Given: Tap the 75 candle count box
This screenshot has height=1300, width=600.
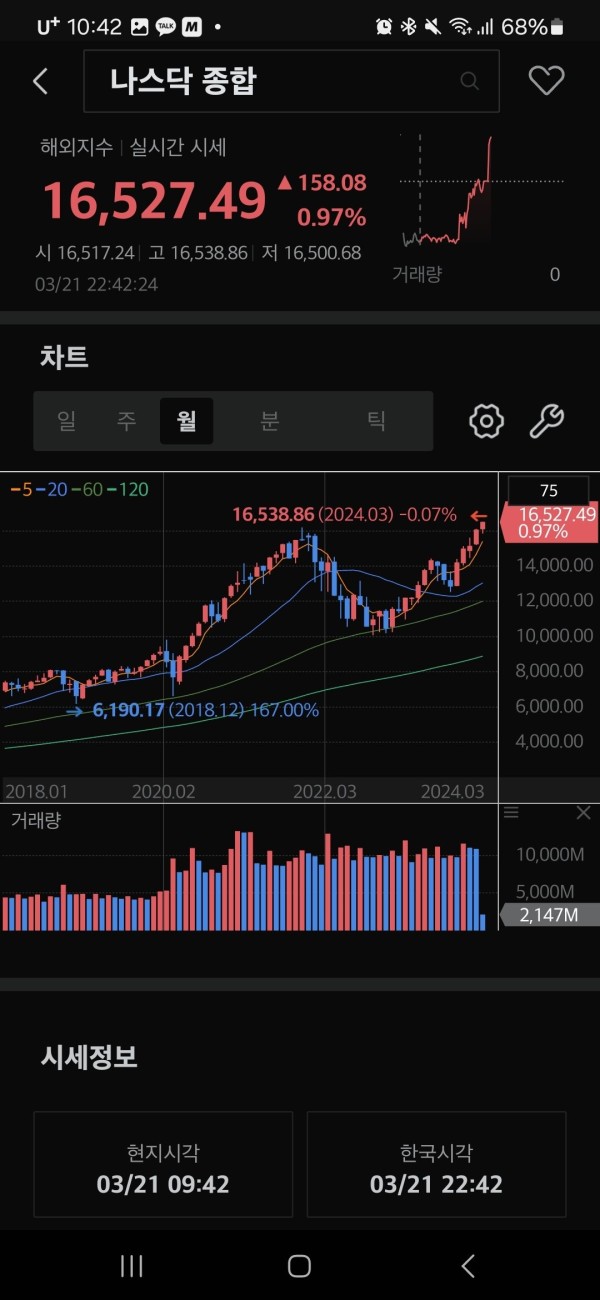Looking at the screenshot, I should [548, 490].
